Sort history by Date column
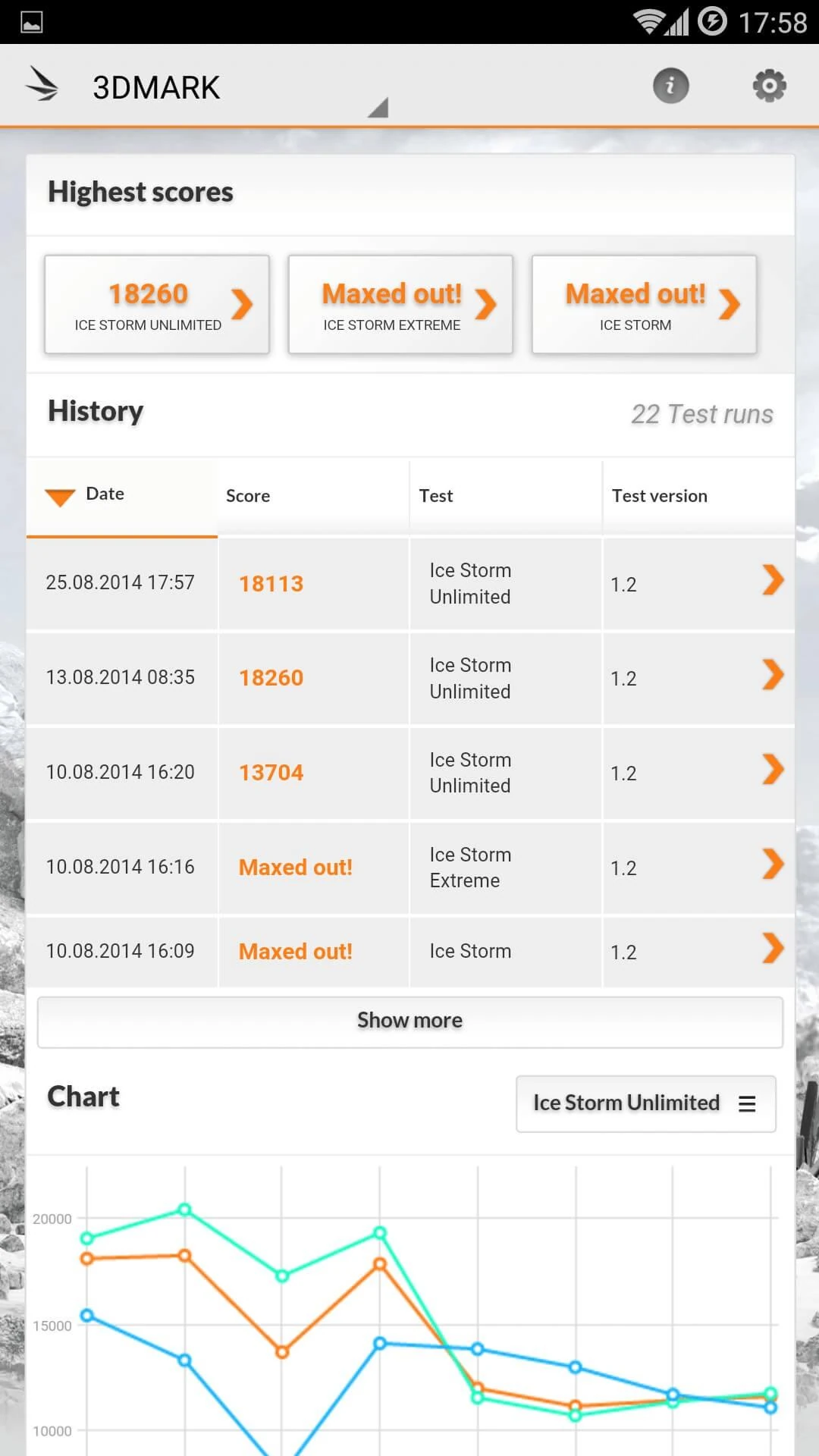 pyautogui.click(x=122, y=495)
